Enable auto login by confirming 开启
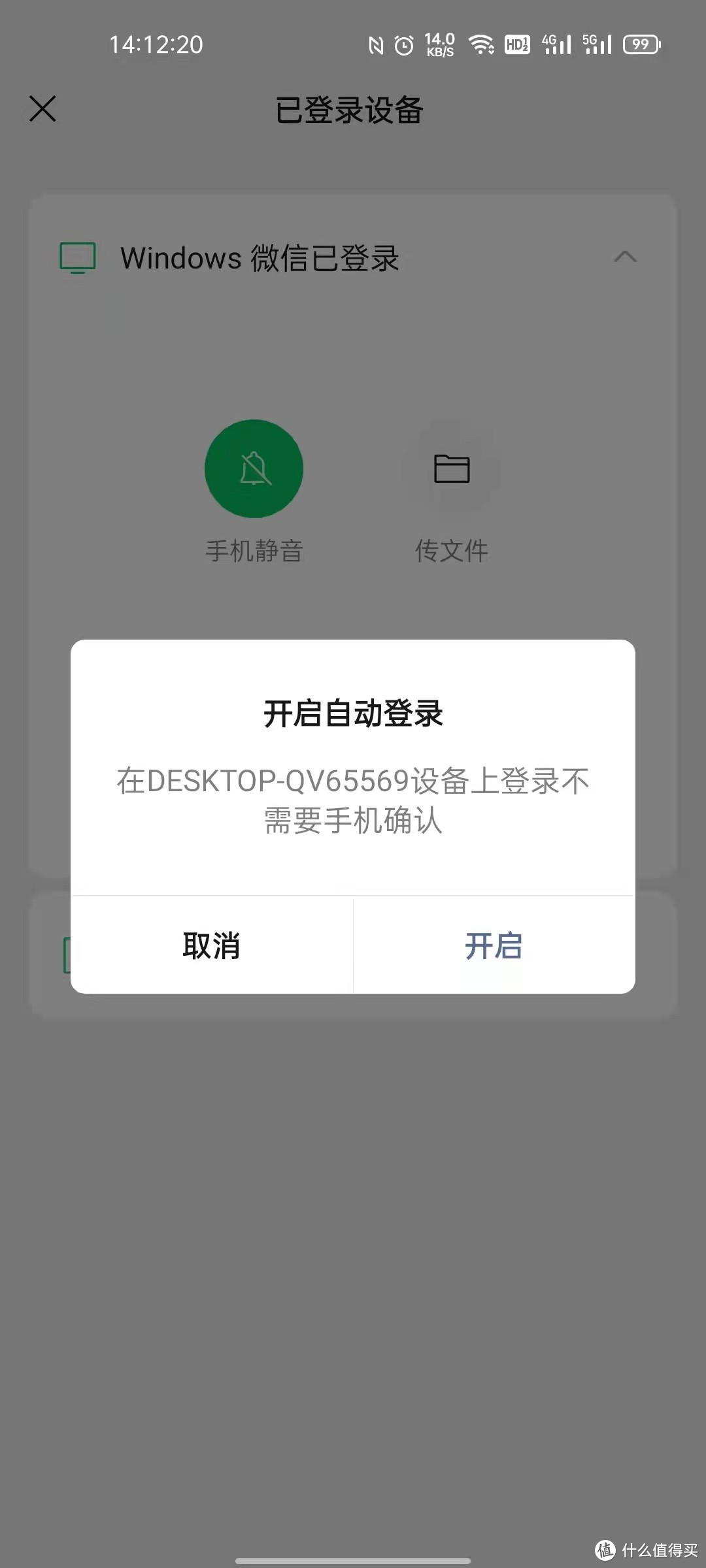This screenshot has width=706, height=1568. [494, 946]
